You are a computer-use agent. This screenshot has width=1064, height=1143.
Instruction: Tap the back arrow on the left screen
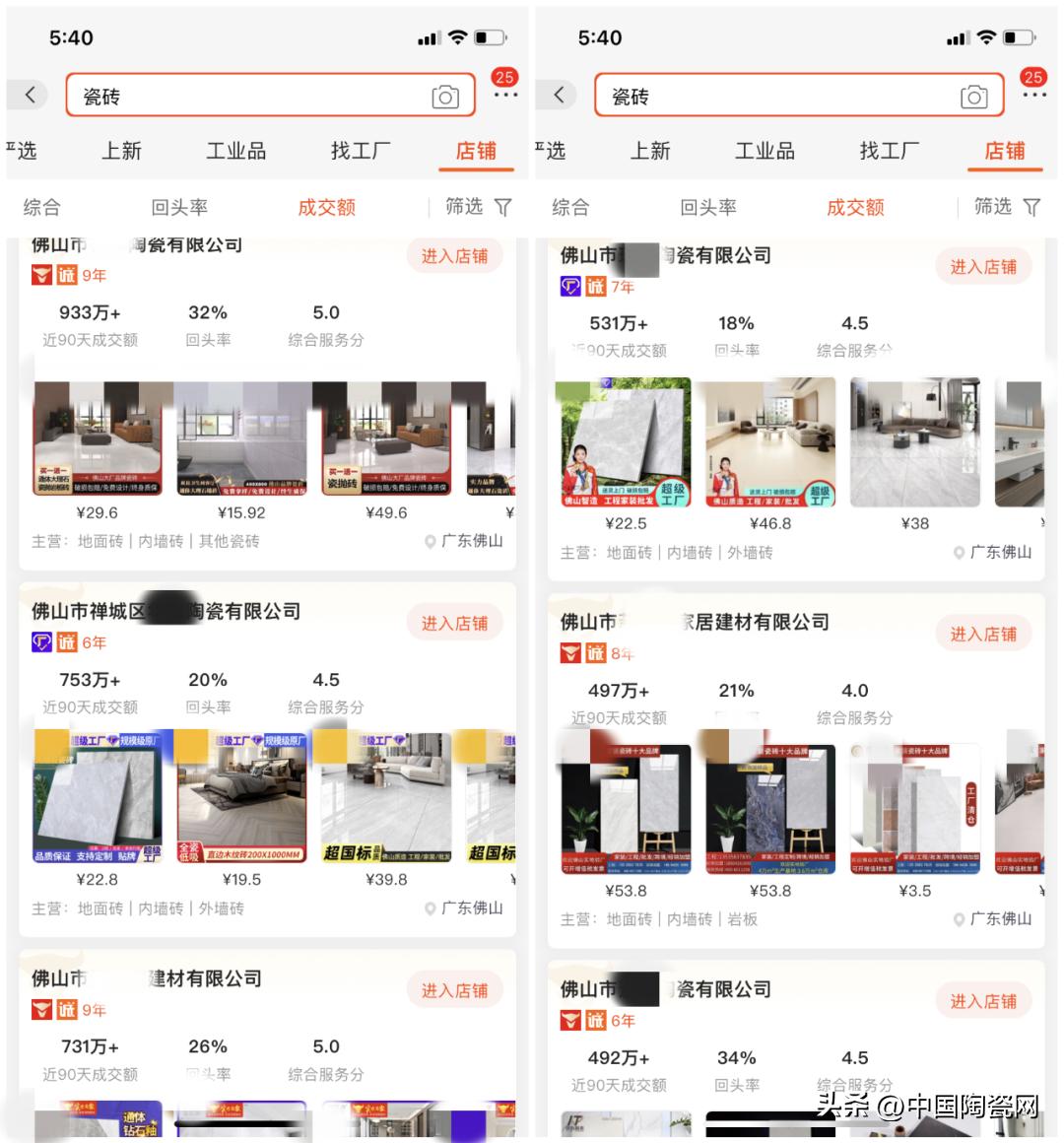[28, 94]
